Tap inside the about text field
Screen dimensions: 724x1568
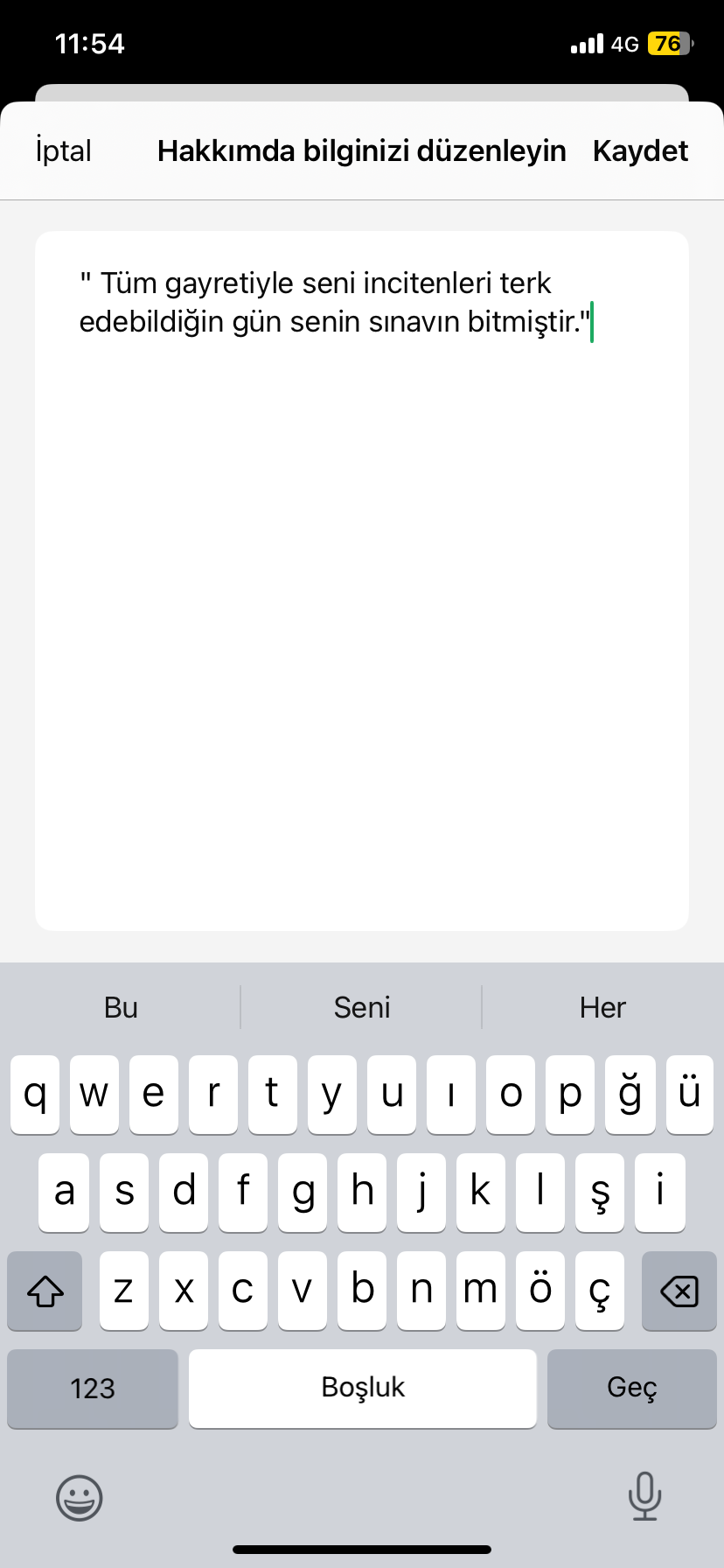362,580
